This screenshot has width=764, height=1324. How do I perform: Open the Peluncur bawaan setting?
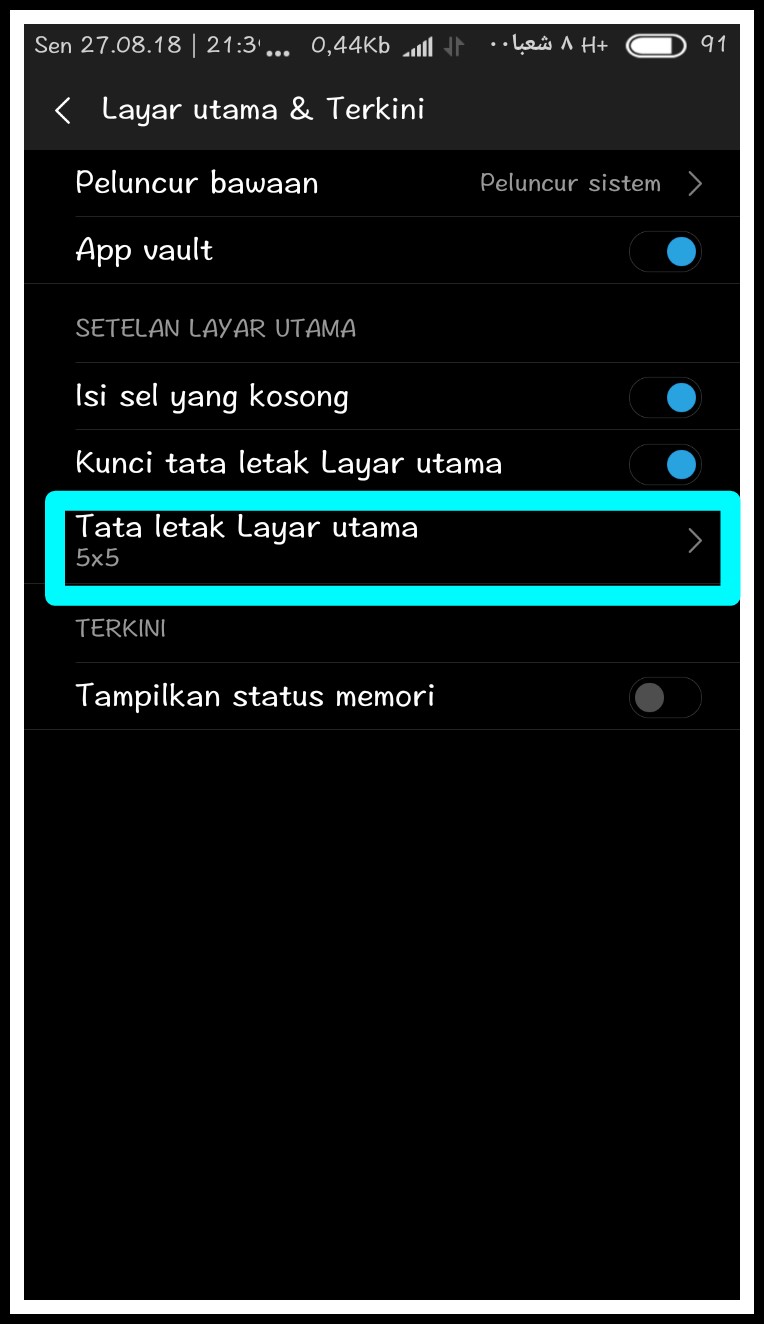click(382, 183)
